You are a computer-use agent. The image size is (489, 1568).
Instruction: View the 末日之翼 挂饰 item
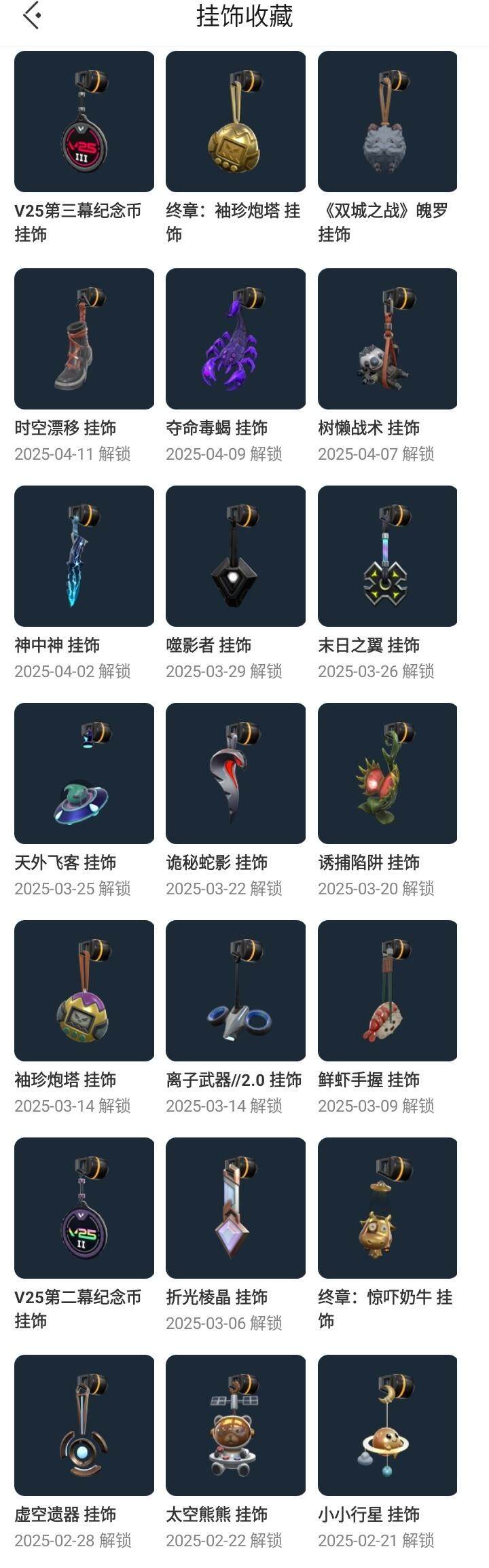click(x=387, y=556)
